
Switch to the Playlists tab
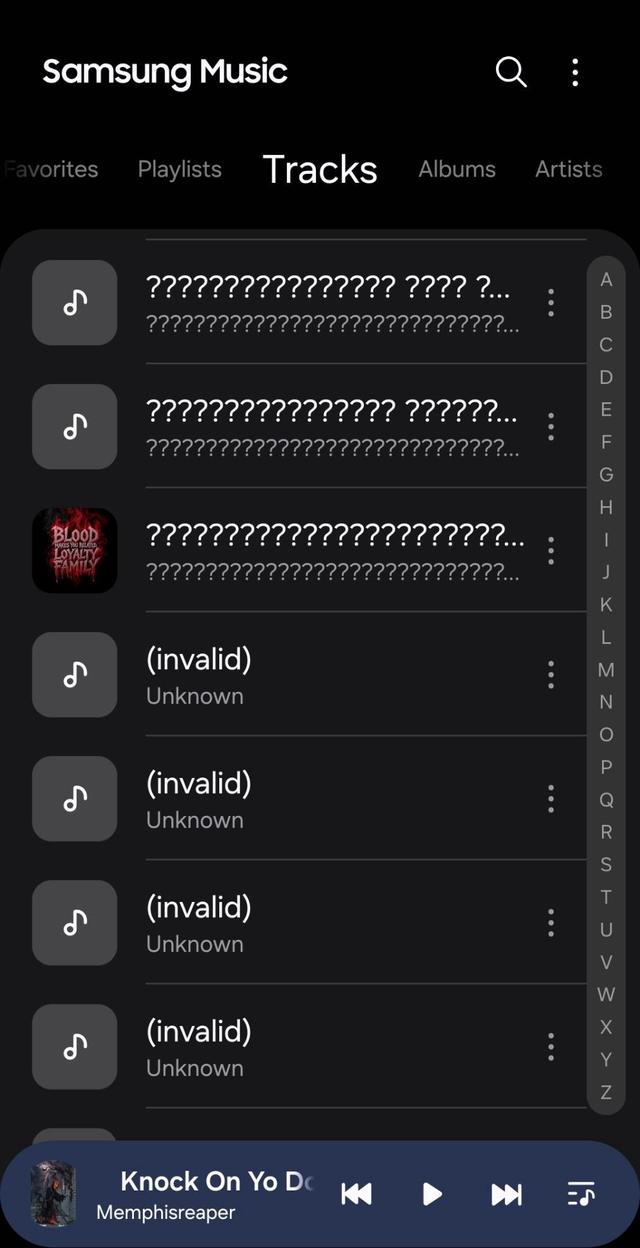(x=180, y=169)
